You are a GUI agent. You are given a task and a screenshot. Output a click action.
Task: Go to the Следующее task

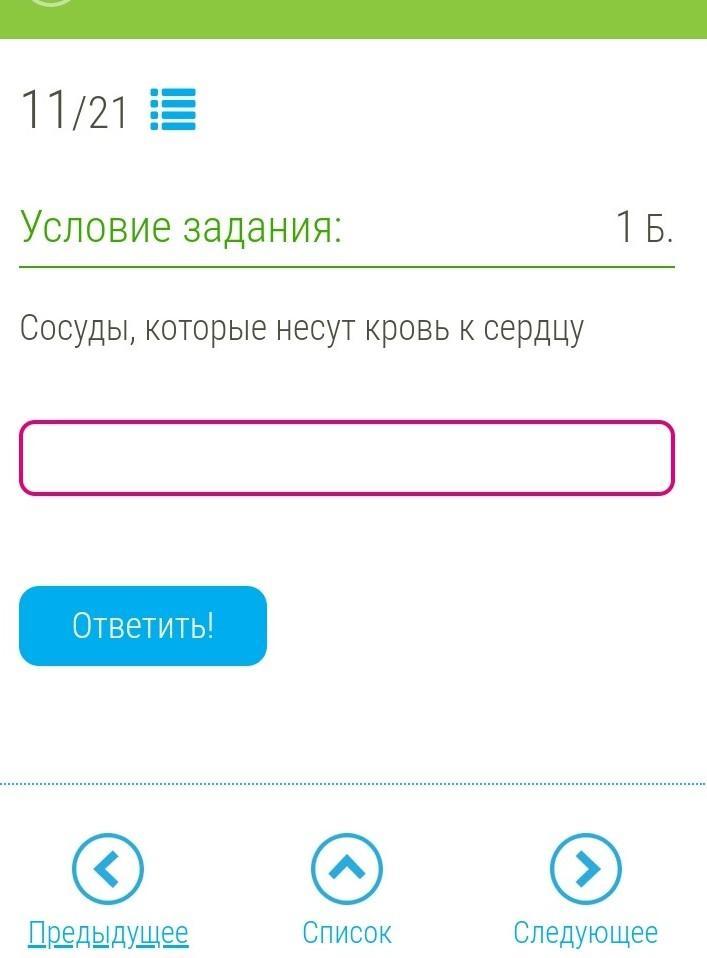(x=585, y=891)
